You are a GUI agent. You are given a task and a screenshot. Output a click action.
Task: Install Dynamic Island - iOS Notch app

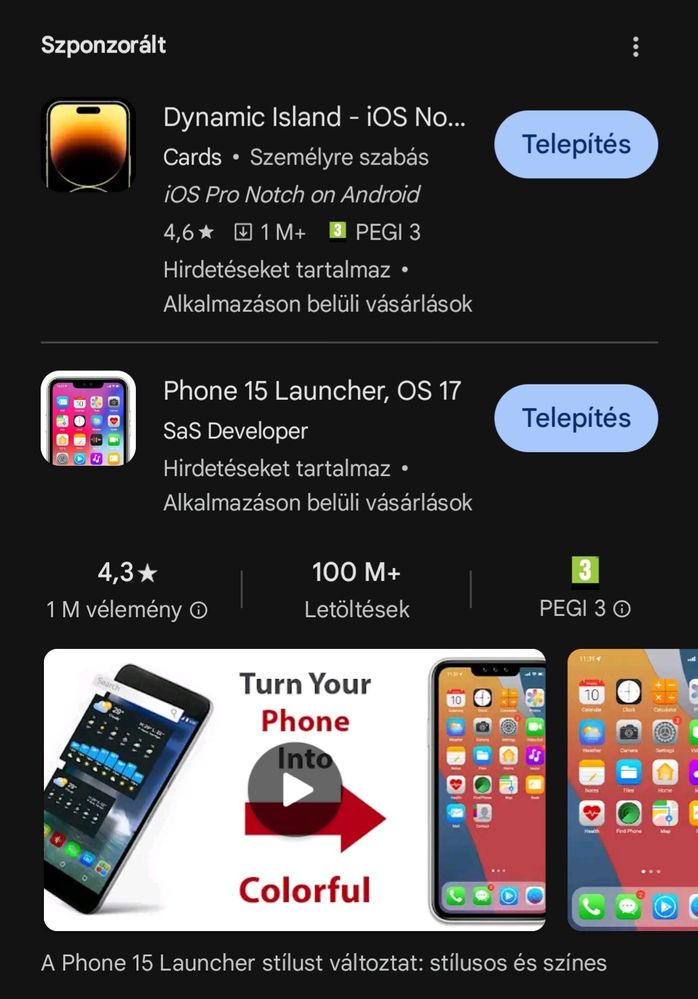tap(576, 145)
